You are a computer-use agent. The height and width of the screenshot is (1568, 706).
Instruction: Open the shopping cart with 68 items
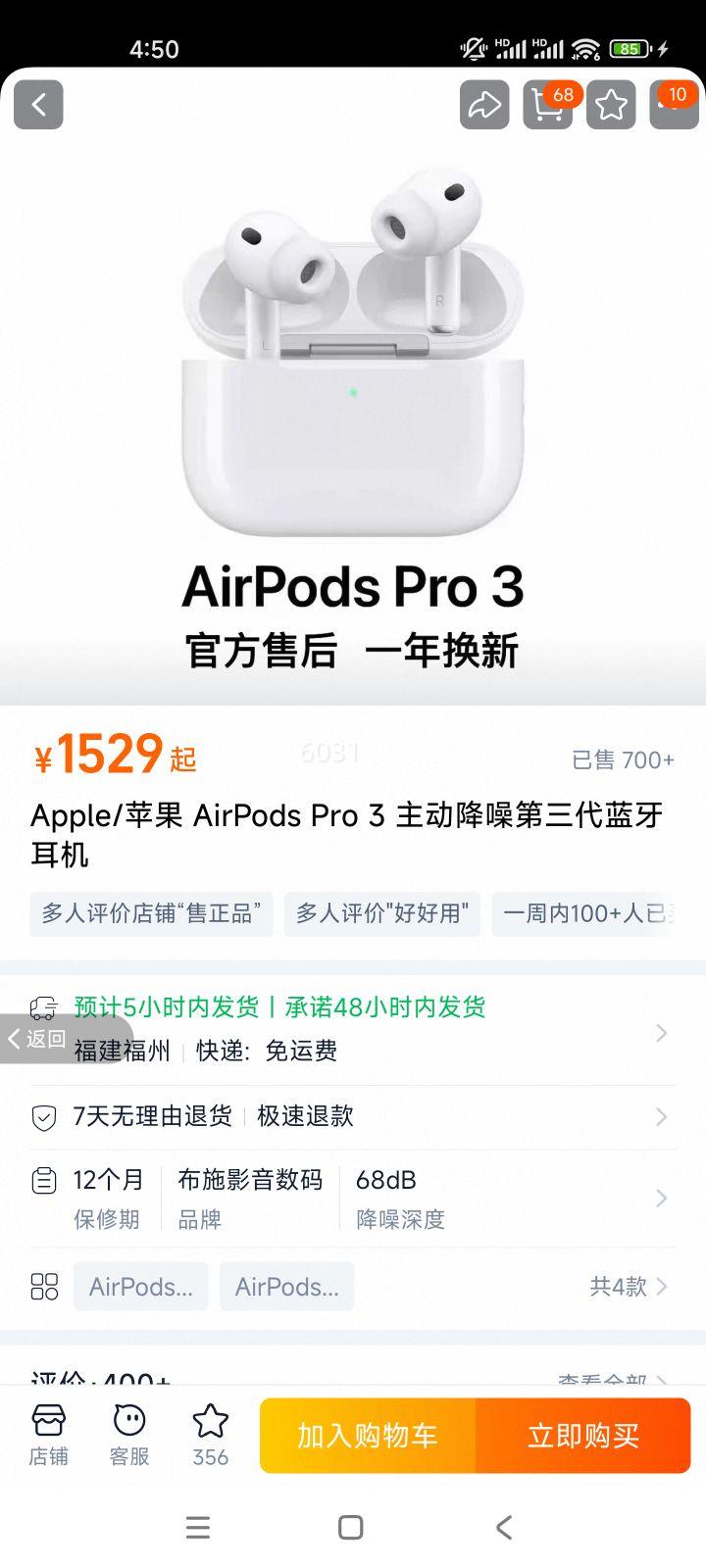547,104
